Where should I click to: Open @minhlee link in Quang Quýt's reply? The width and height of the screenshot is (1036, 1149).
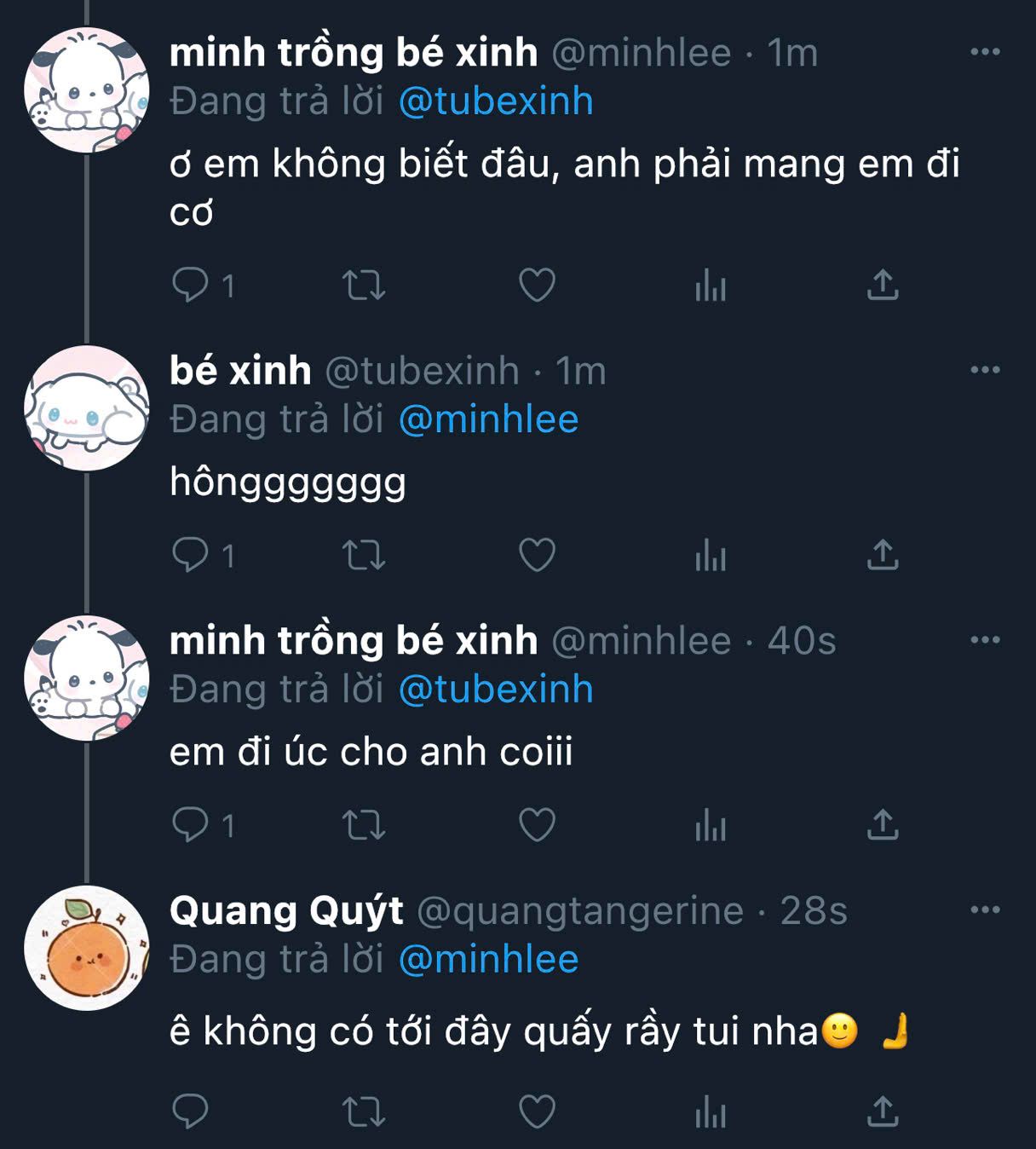click(x=489, y=959)
